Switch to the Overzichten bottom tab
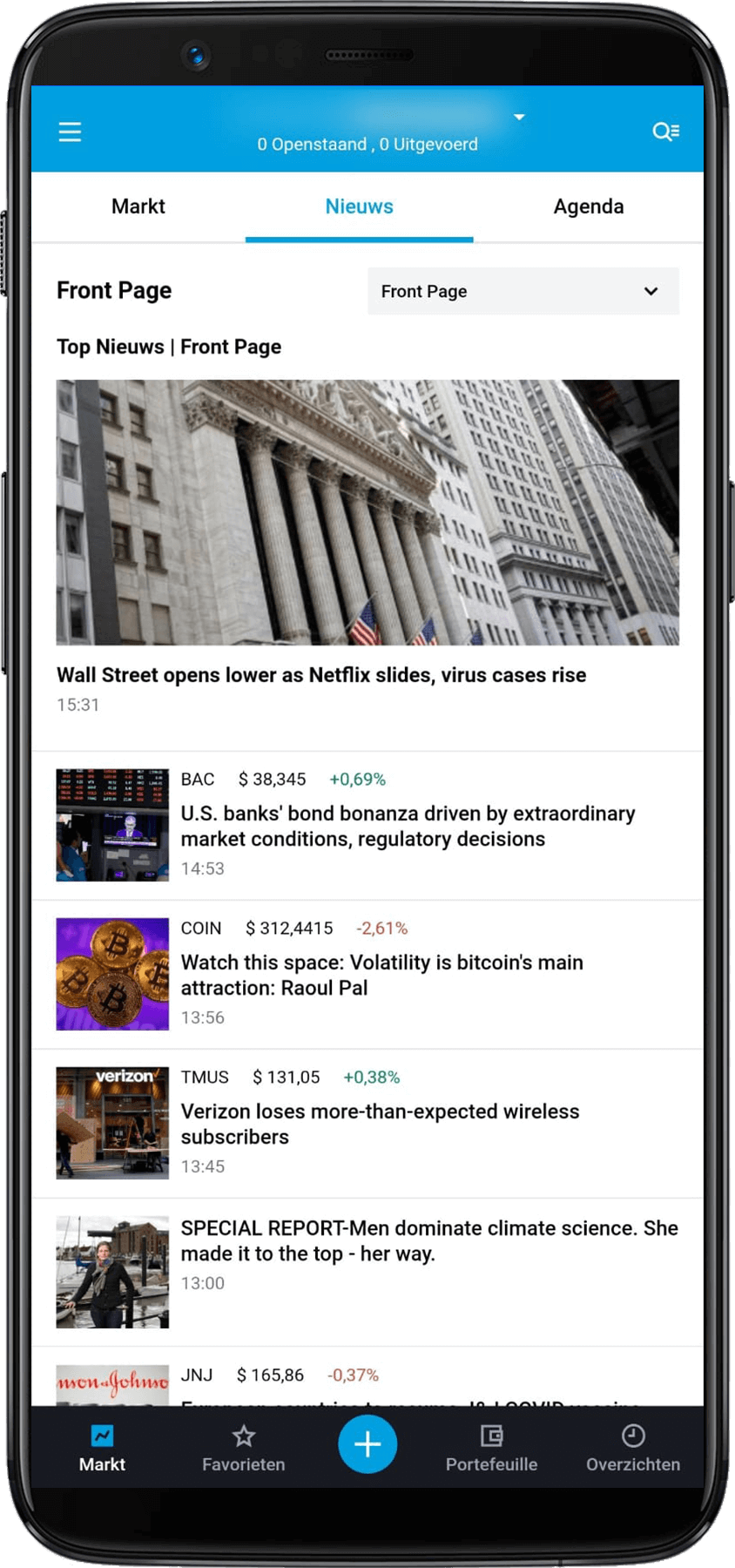The height and width of the screenshot is (1568, 735). 633,1448
